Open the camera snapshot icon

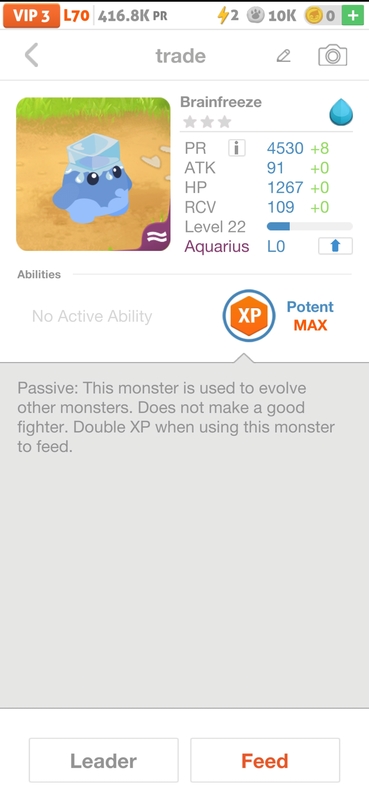click(x=332, y=56)
